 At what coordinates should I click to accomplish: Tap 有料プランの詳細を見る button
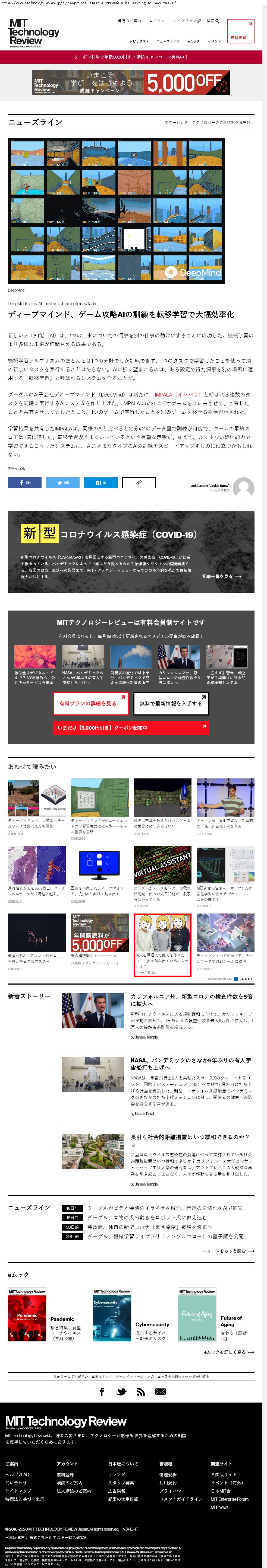click(x=90, y=703)
